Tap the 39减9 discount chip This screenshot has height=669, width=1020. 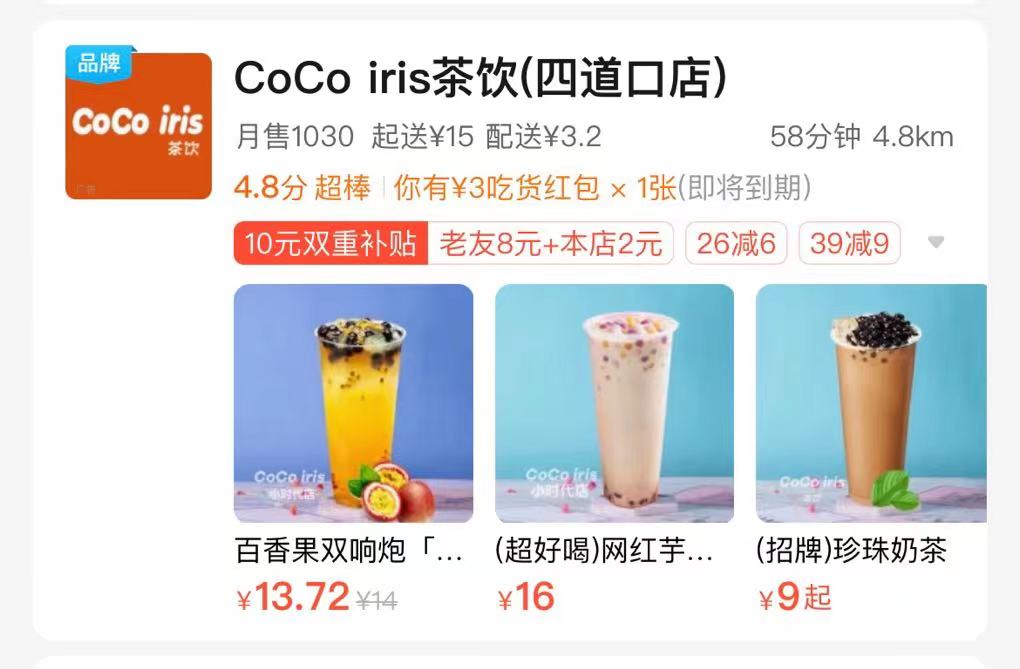pos(849,244)
